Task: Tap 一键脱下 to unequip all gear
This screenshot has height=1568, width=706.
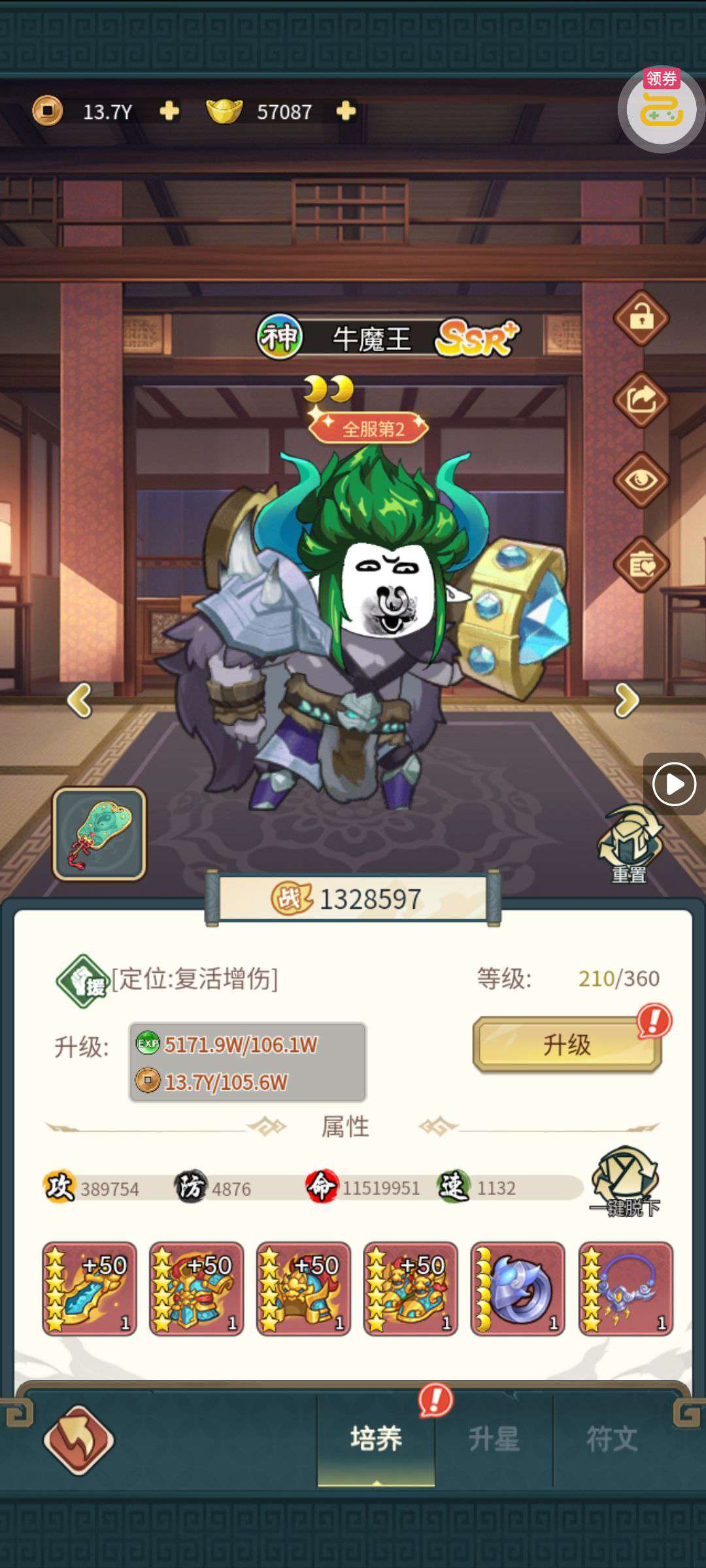Action: (x=625, y=1182)
